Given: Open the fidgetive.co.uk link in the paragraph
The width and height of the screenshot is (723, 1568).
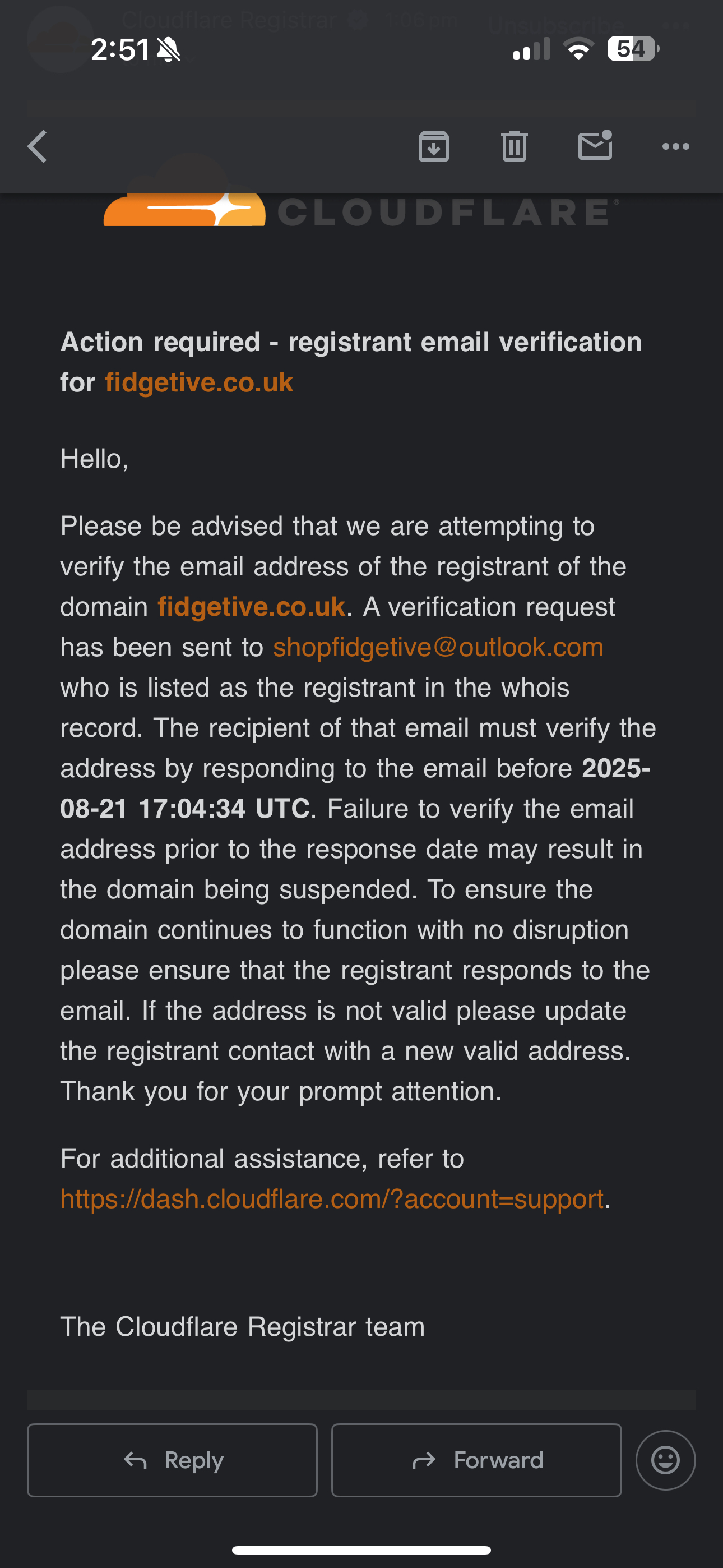Looking at the screenshot, I should (251, 607).
